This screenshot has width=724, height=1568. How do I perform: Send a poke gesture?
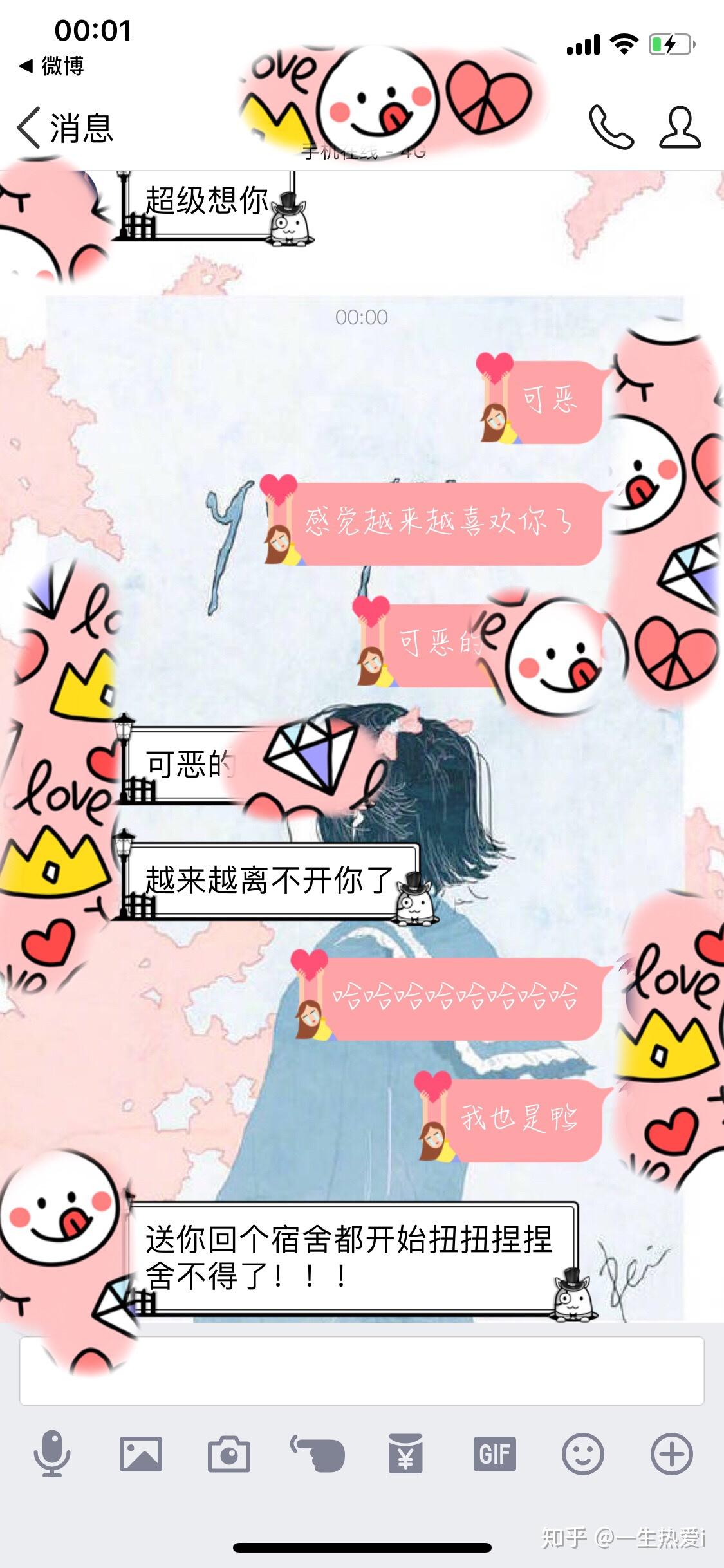coord(317,1454)
